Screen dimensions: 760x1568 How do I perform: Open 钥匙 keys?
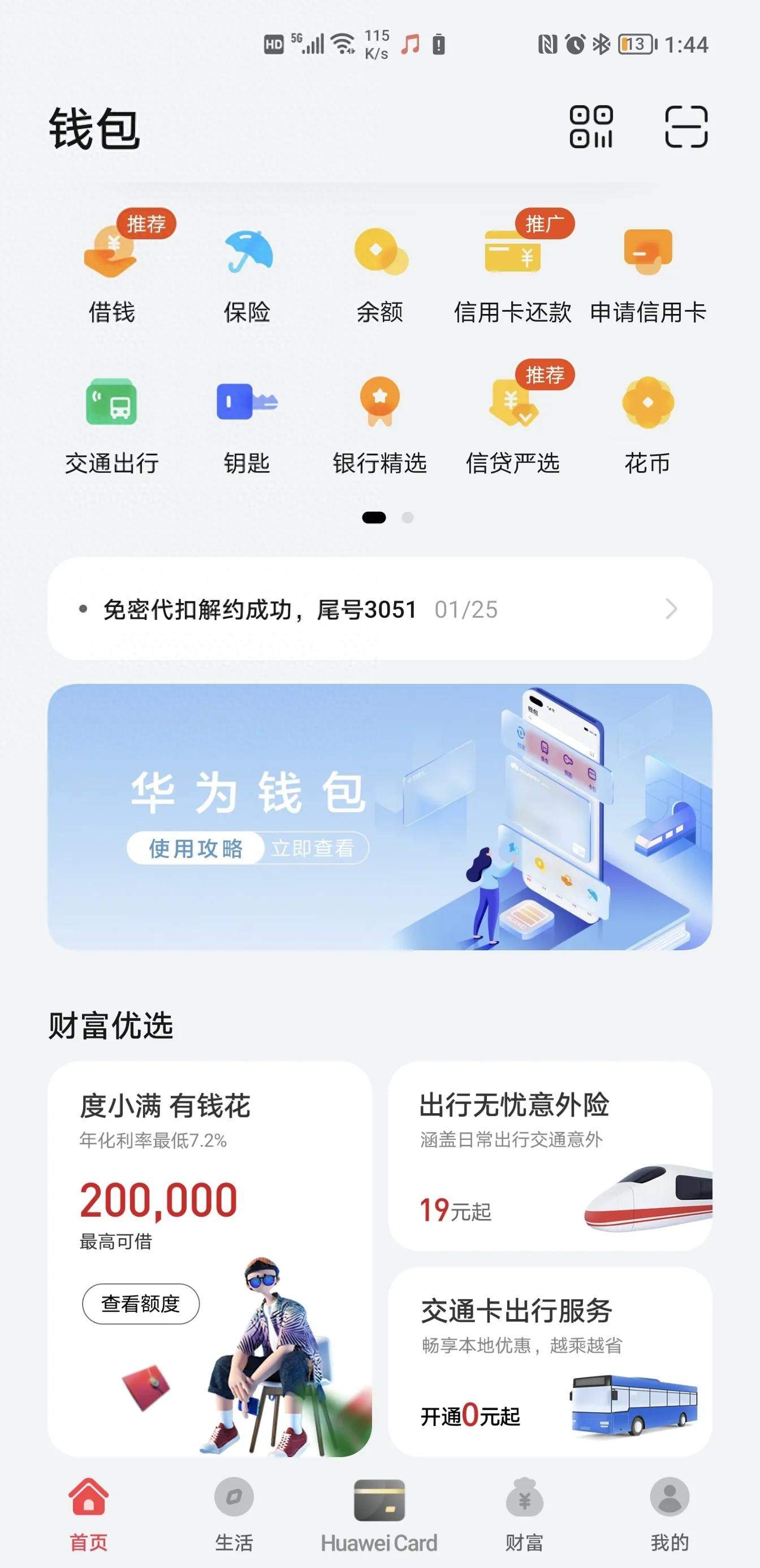pyautogui.click(x=247, y=425)
